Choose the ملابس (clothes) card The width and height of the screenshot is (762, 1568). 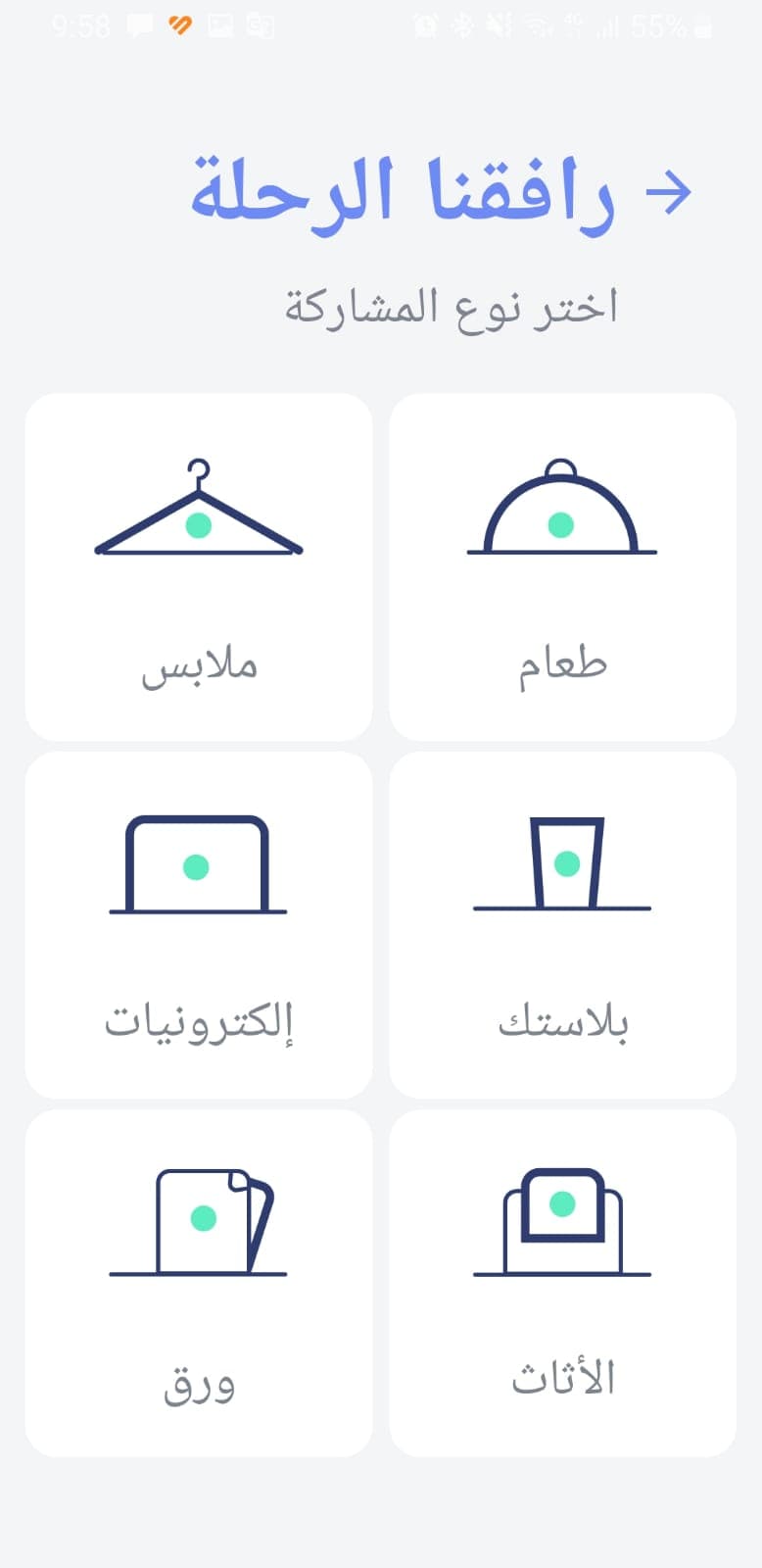click(199, 566)
